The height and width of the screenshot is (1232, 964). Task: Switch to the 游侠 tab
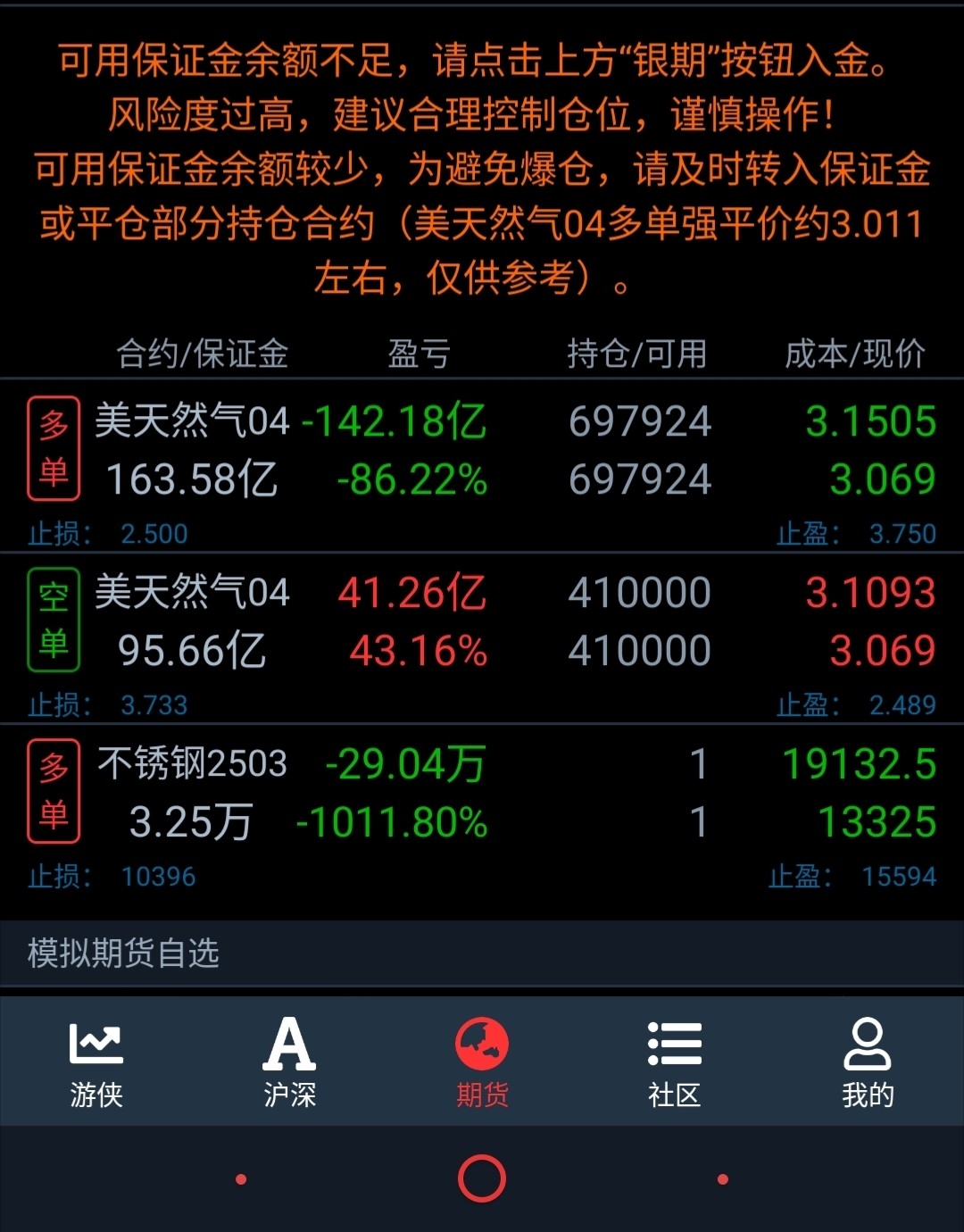pyautogui.click(x=96, y=1062)
